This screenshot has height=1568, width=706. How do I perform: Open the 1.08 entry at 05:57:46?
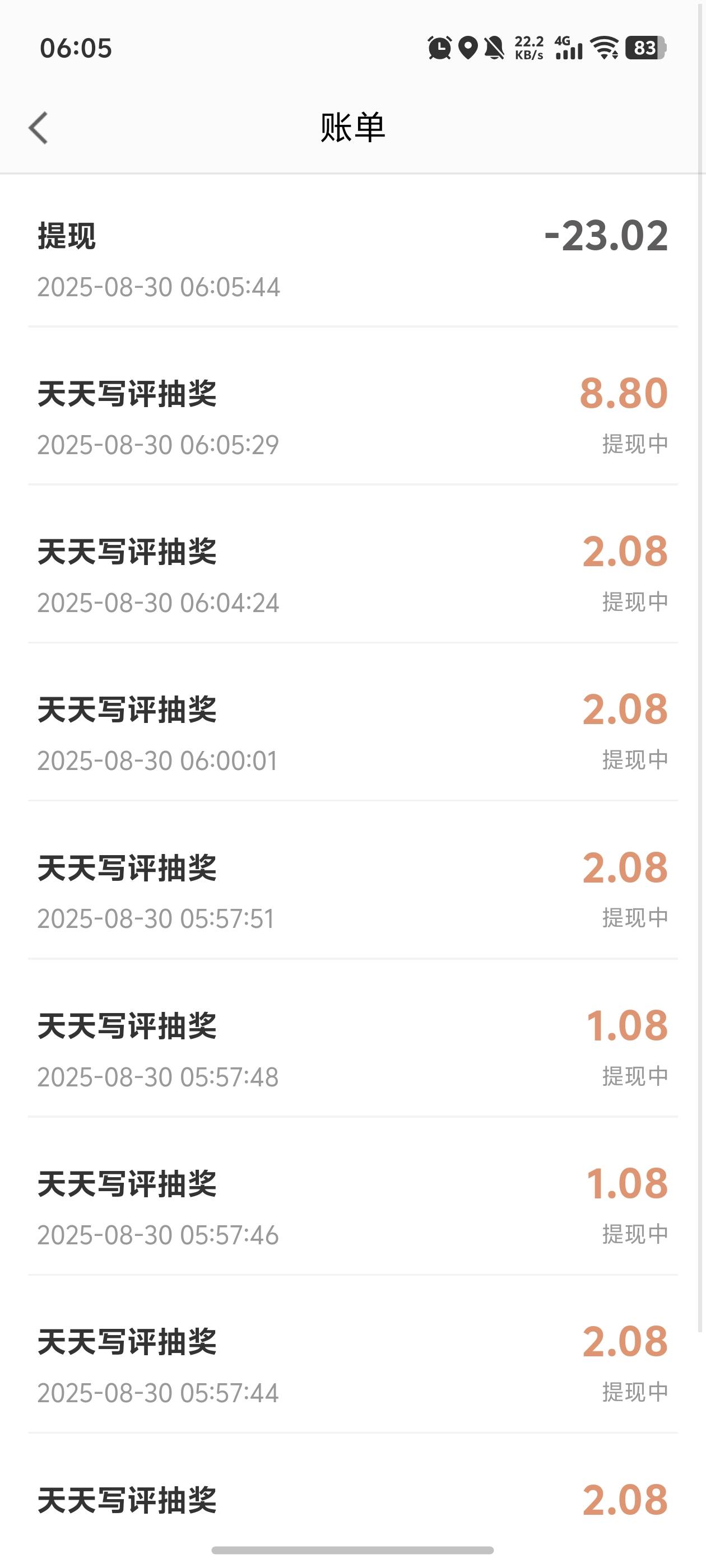[352, 1196]
